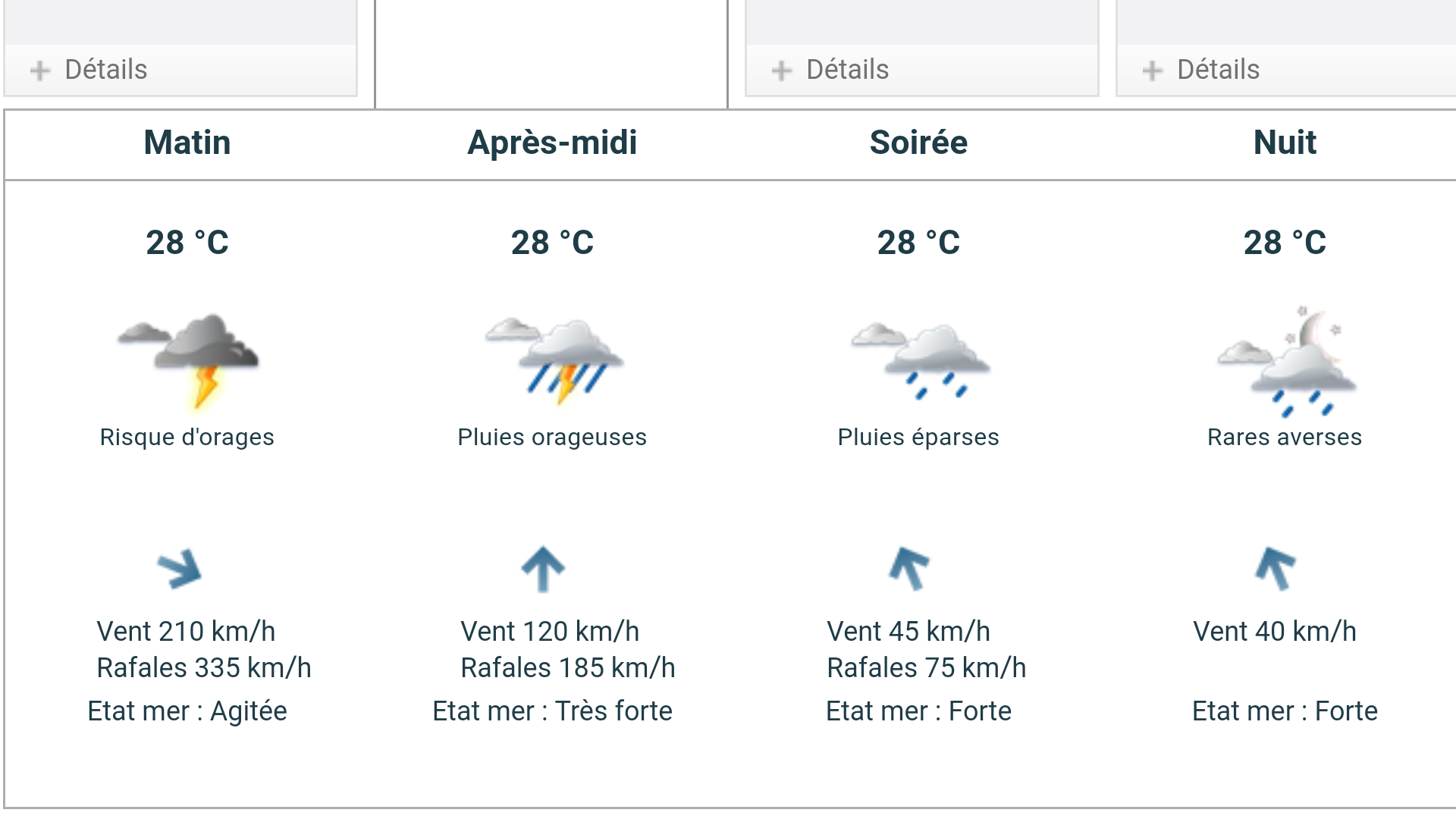Expand the Détails section above the Nuit column
The width and height of the screenshot is (1456, 819).
(x=1202, y=70)
